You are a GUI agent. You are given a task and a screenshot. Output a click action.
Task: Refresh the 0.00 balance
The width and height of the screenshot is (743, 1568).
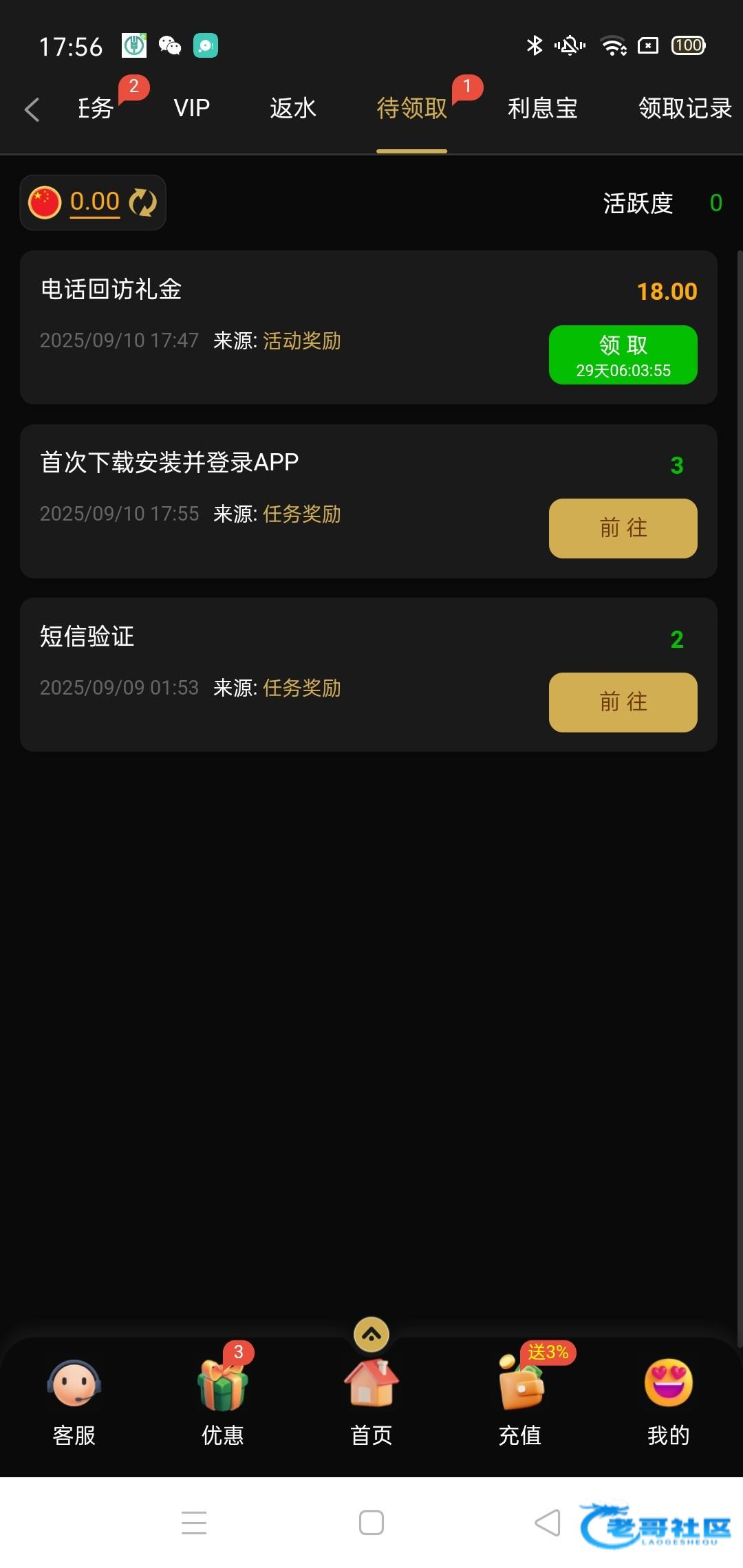tap(143, 202)
